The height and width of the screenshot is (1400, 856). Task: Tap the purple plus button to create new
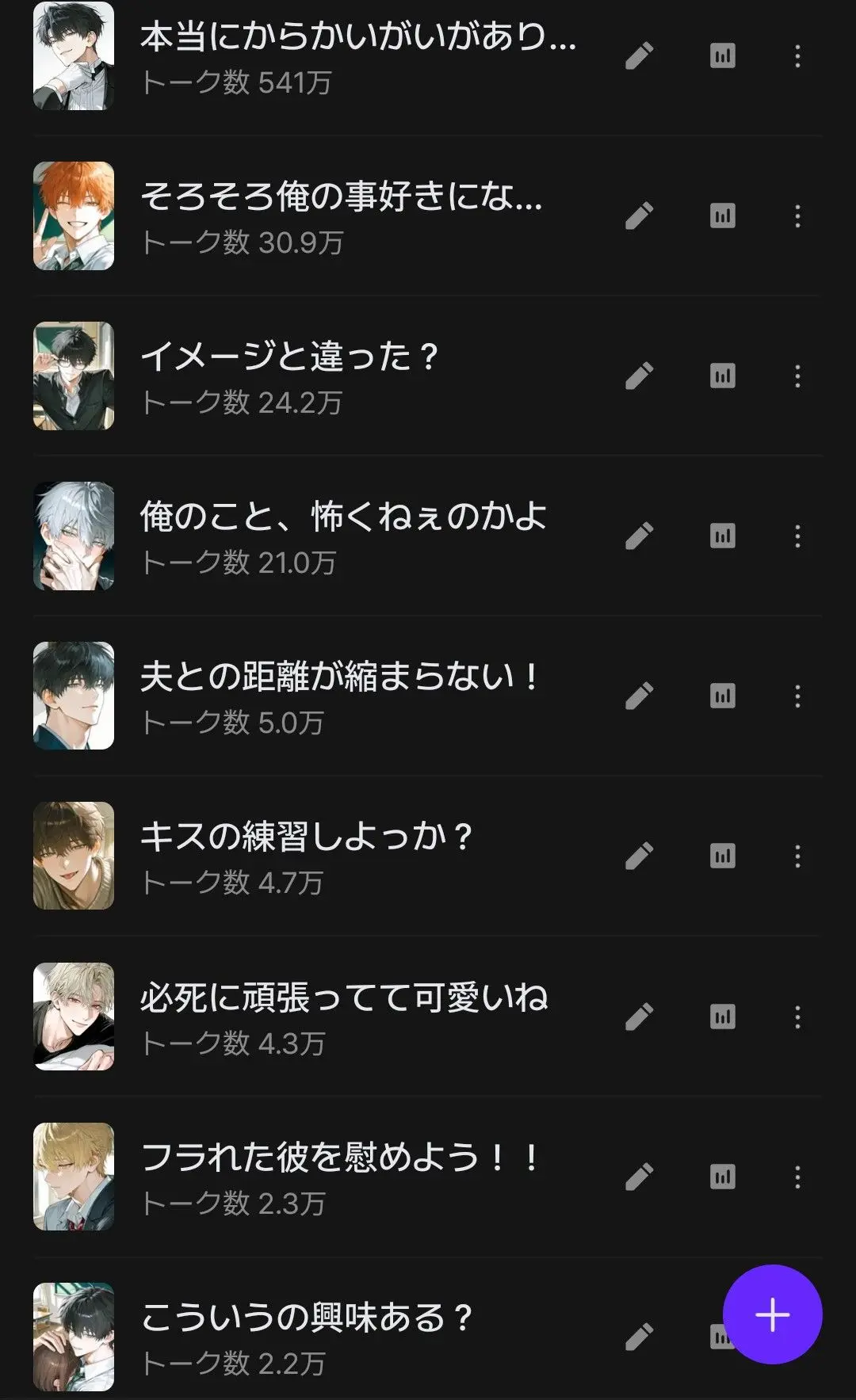[772, 1314]
